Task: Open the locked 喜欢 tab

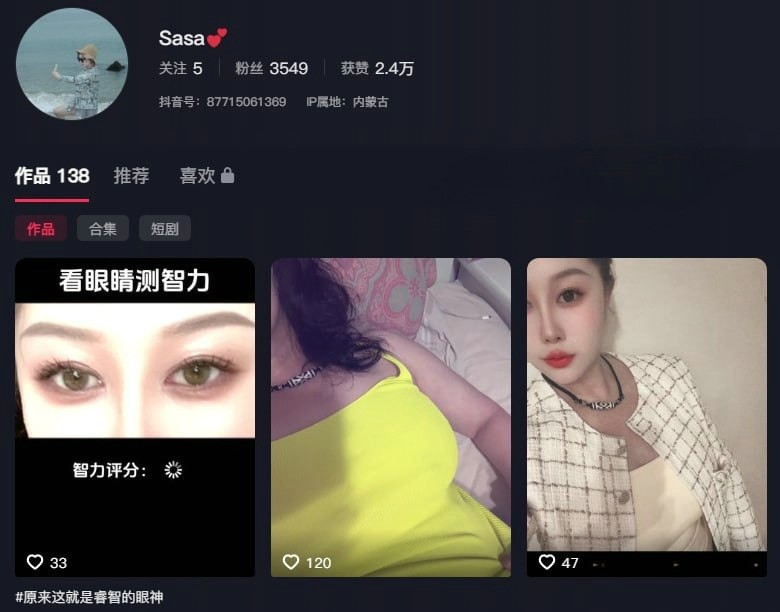Action: point(206,176)
